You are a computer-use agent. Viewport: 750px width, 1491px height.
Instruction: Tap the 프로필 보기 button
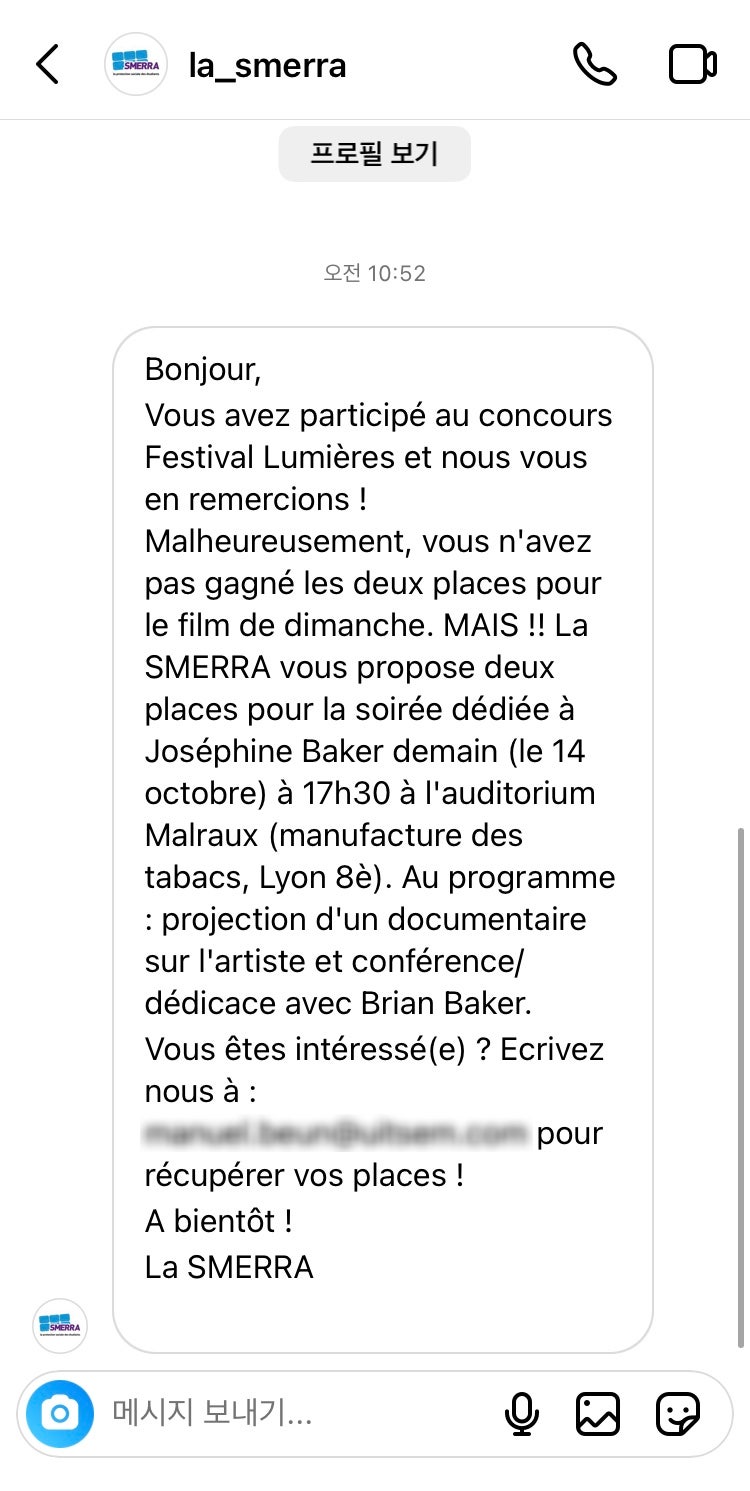374,154
